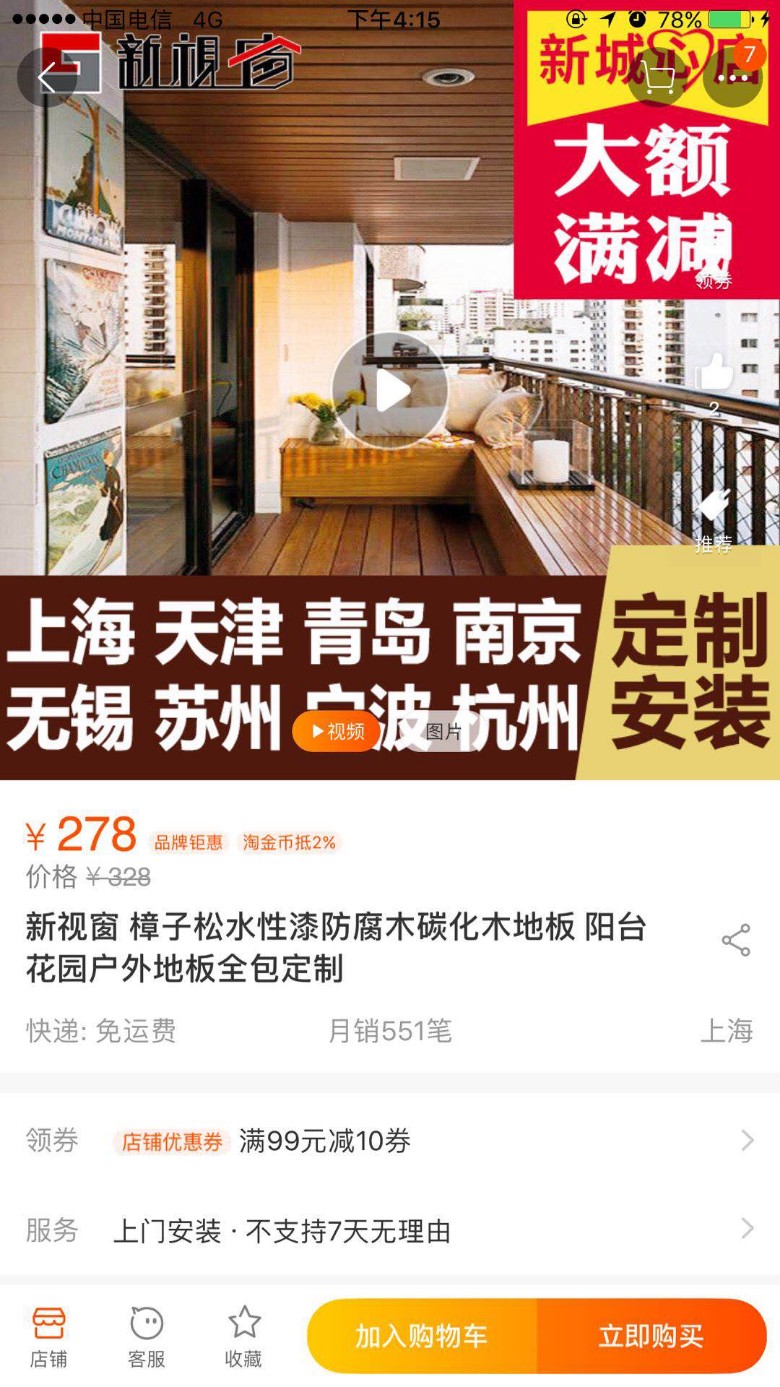Image resolution: width=780 pixels, height=1387 pixels.
Task: Tap 领券 on the promo banner
Action: click(714, 281)
